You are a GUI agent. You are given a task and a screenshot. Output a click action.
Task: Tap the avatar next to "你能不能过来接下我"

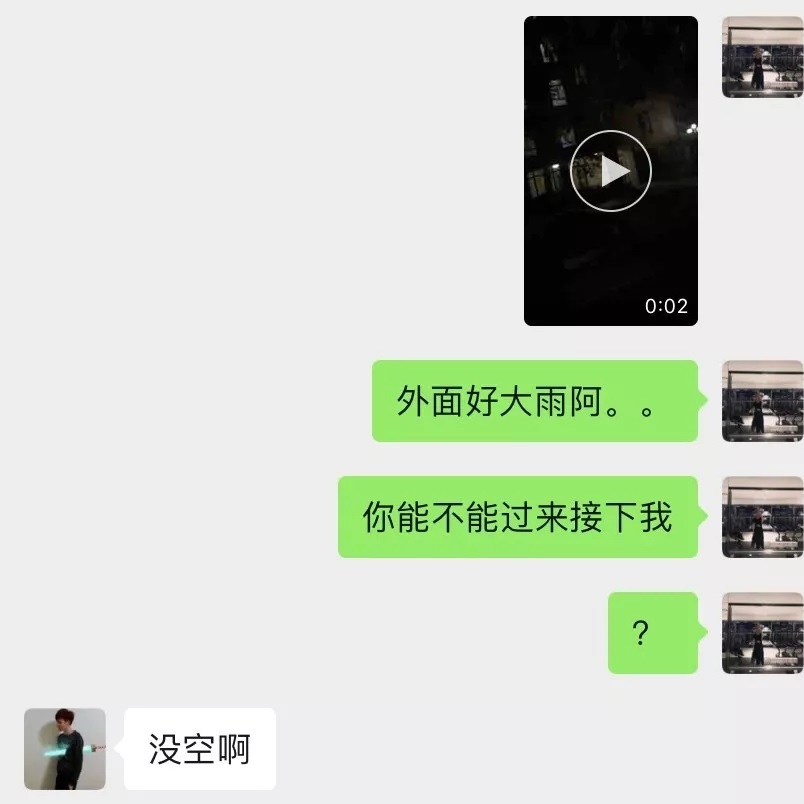pos(762,517)
